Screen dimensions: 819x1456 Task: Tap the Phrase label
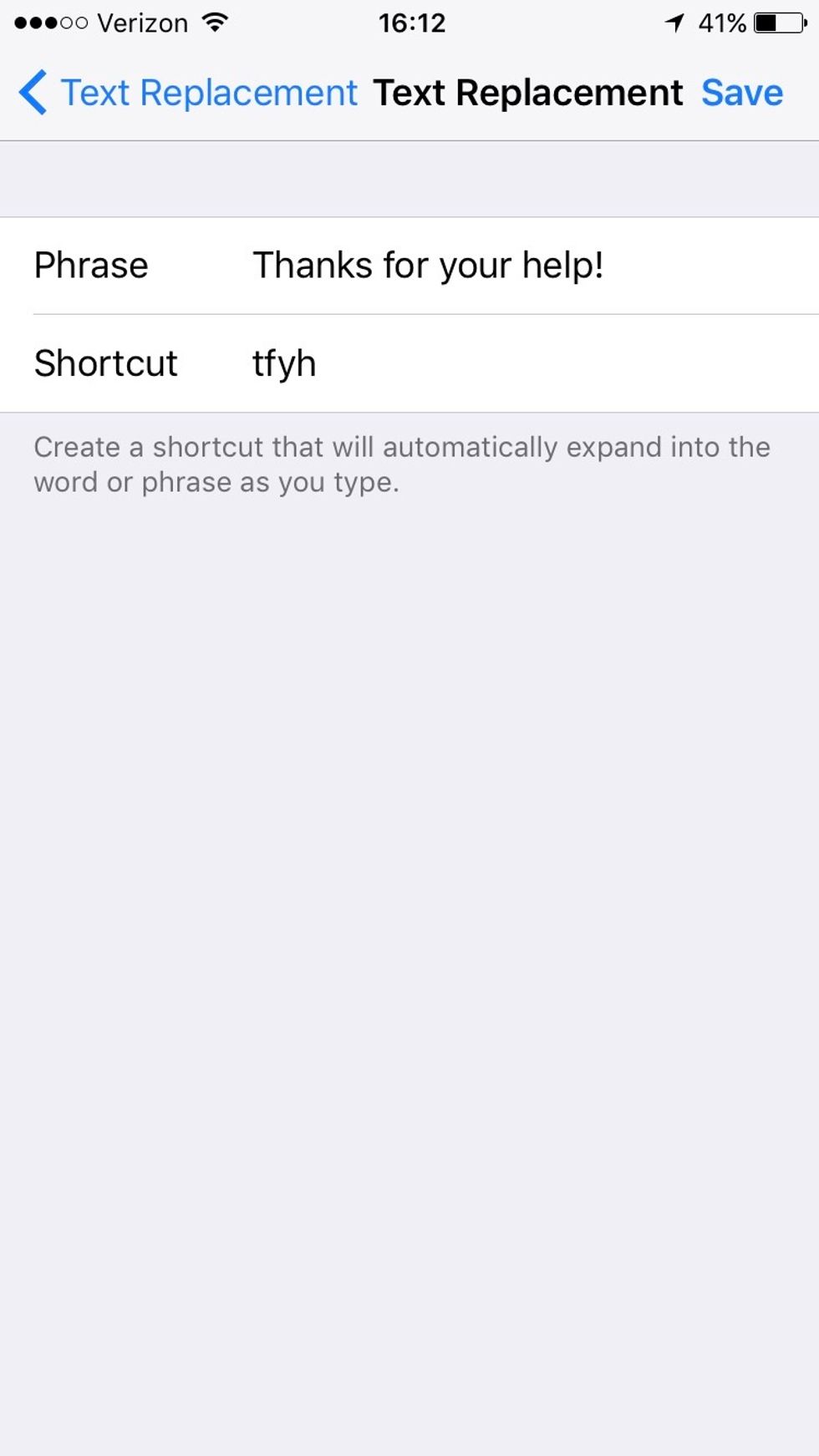[91, 265]
